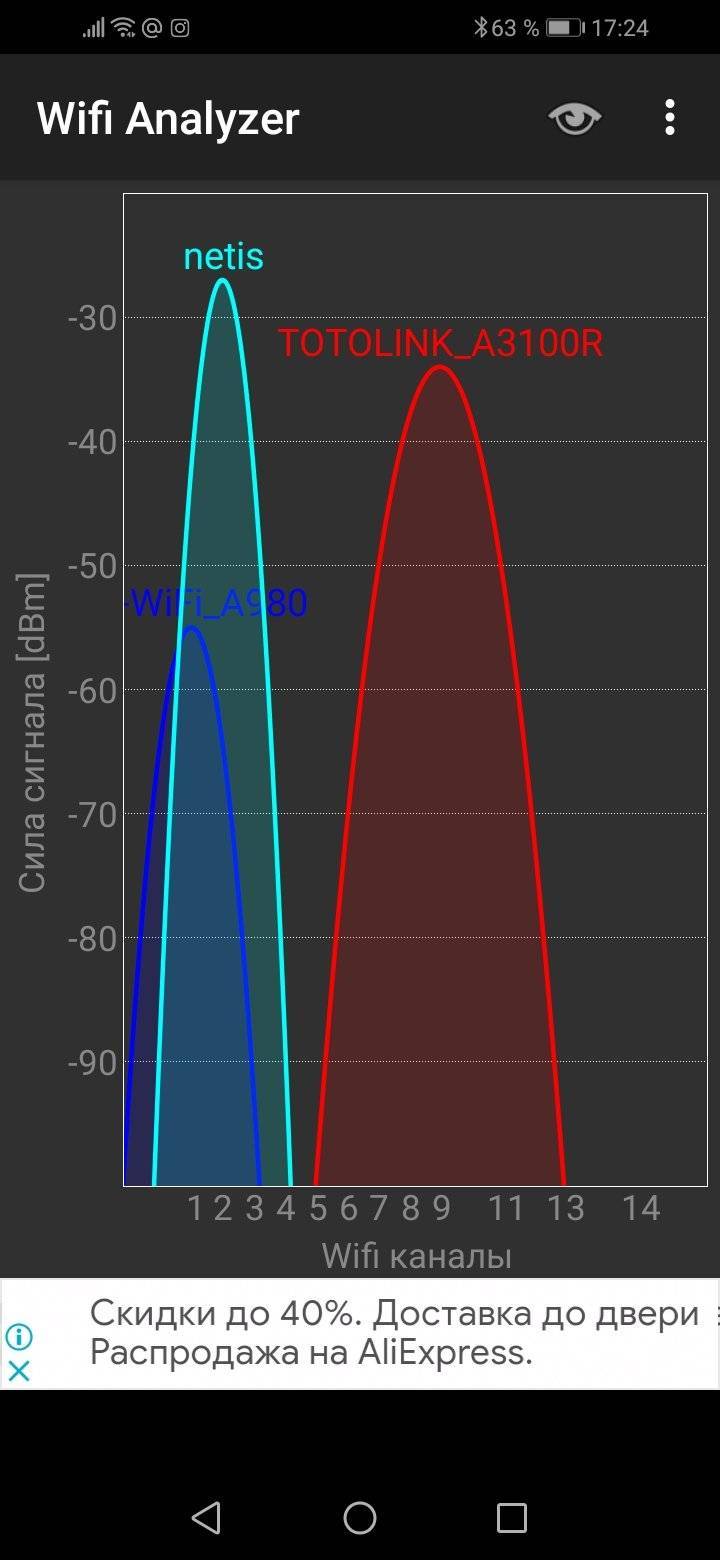This screenshot has height=1560, width=720.
Task: Go to home screen via circle button
Action: click(360, 1518)
